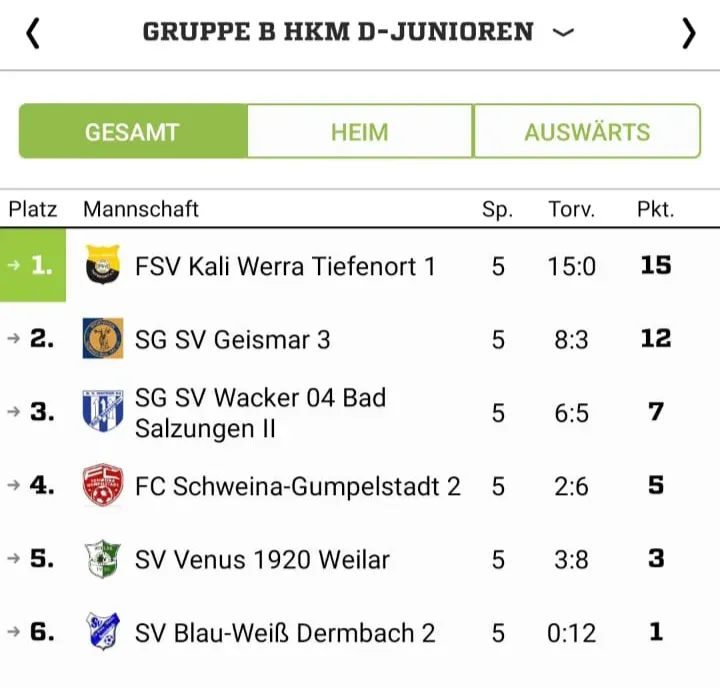Screen dimensions: 720x688
Task: Go to the next group with right arrow
Action: [x=688, y=33]
